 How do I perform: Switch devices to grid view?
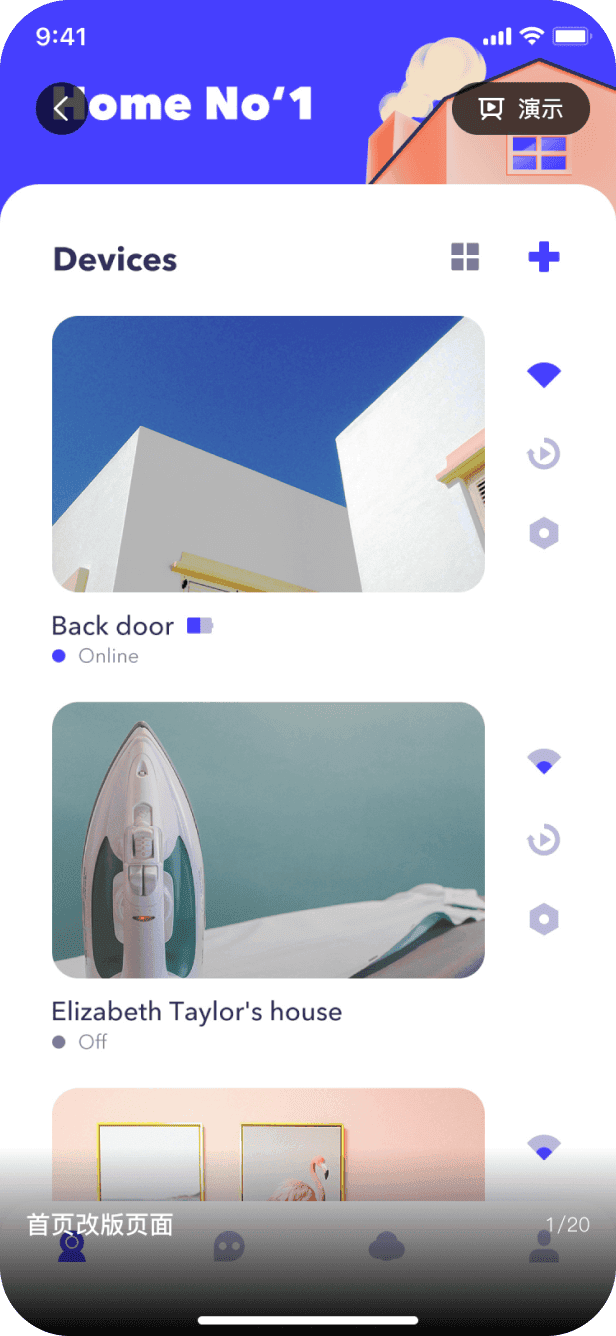[465, 257]
